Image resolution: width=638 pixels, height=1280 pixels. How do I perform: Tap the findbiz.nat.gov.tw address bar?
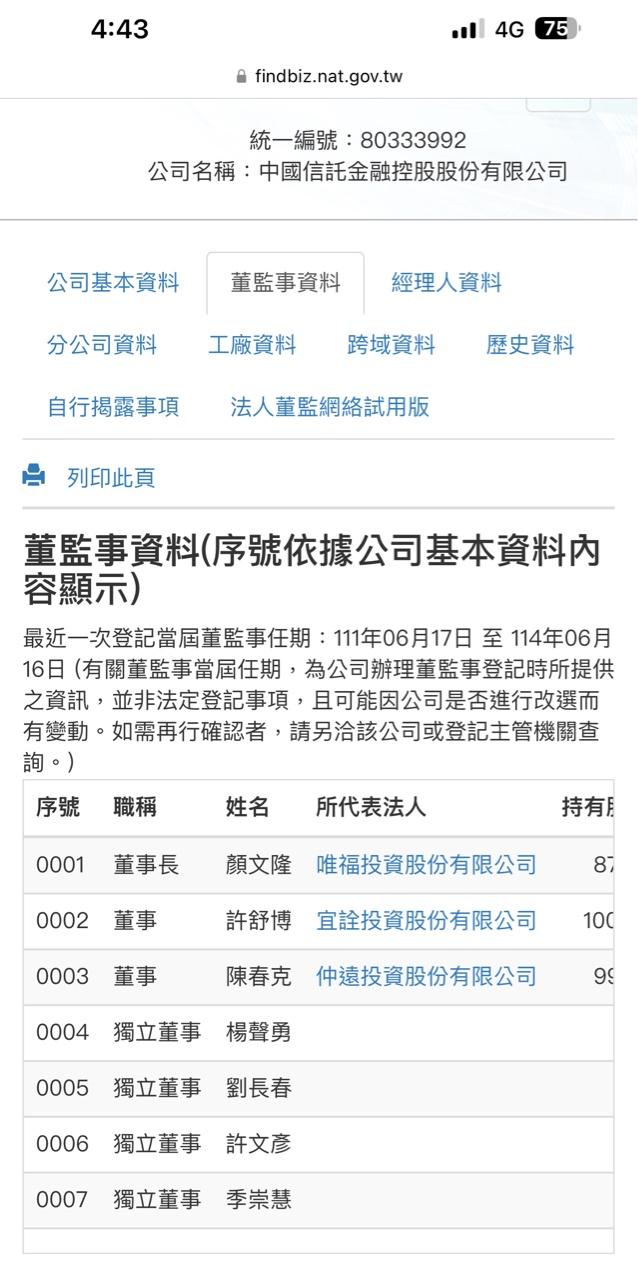coord(319,76)
